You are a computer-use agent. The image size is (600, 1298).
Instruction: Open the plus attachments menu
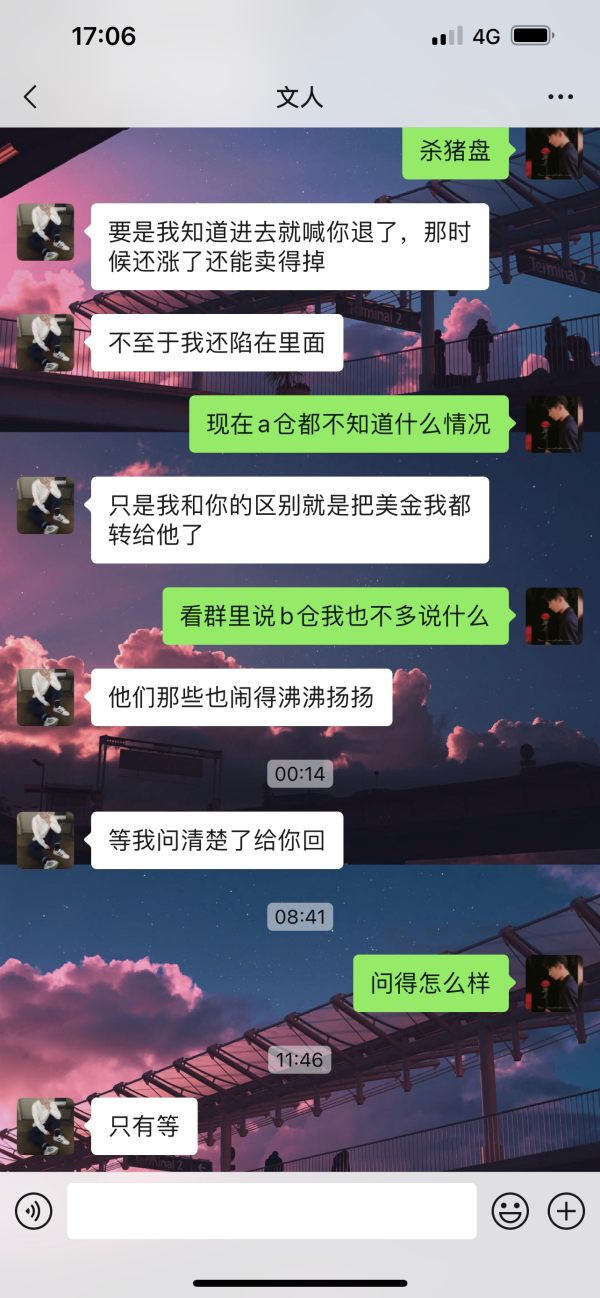(x=566, y=1212)
